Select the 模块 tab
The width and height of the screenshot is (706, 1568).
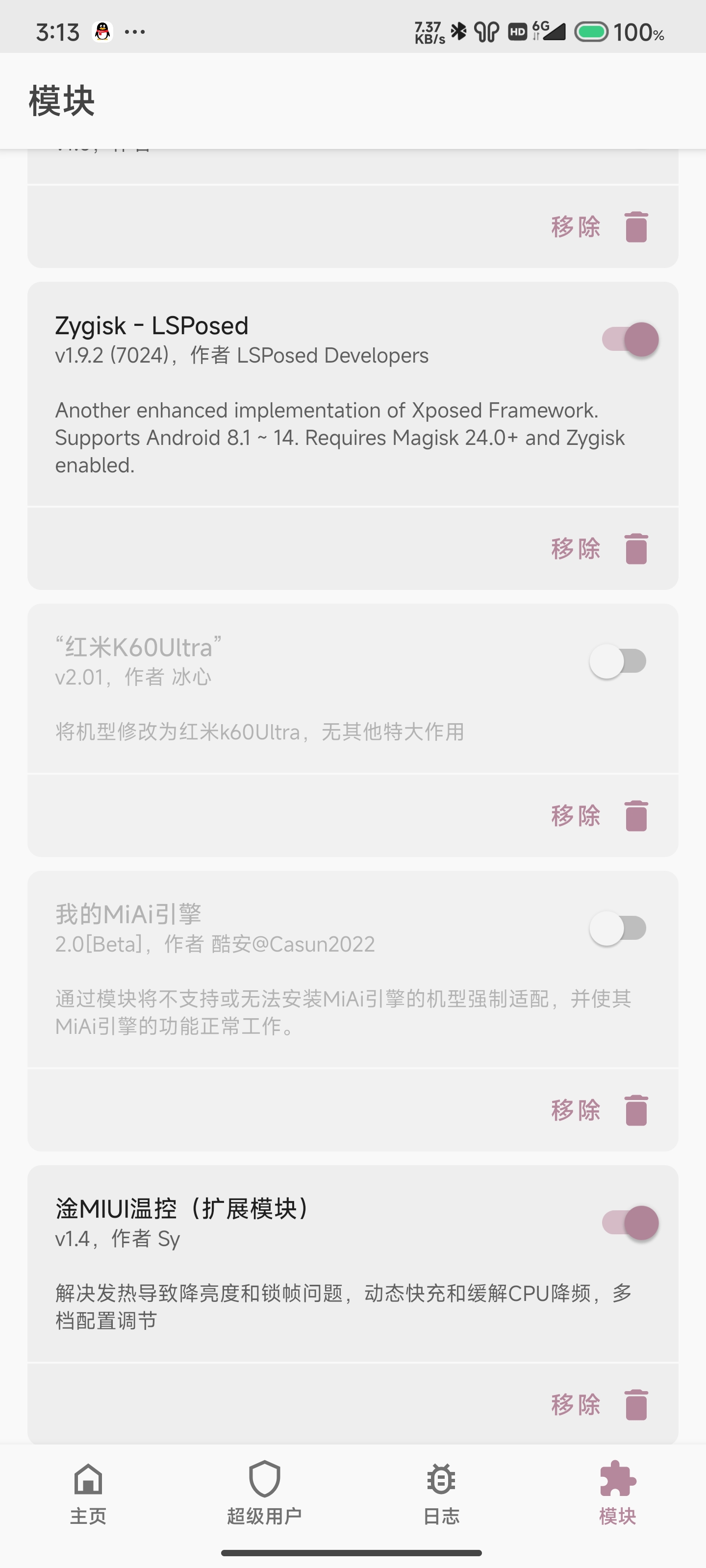pyautogui.click(x=618, y=1493)
